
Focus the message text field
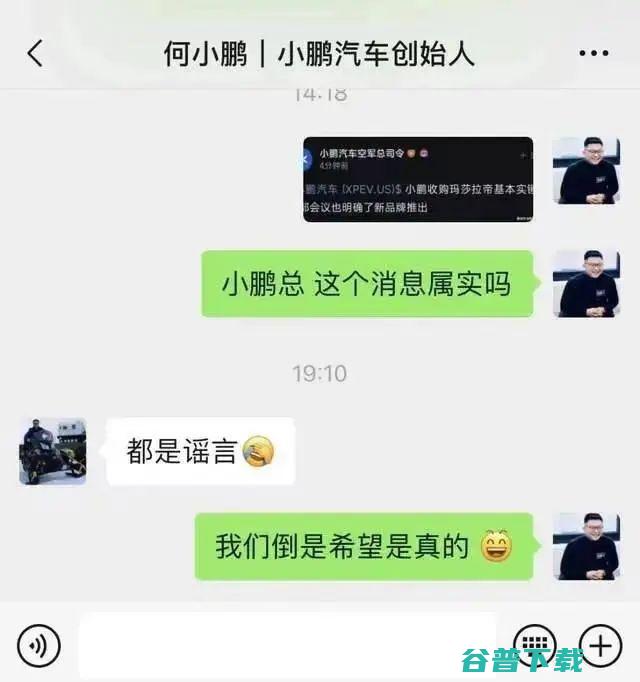point(288,645)
